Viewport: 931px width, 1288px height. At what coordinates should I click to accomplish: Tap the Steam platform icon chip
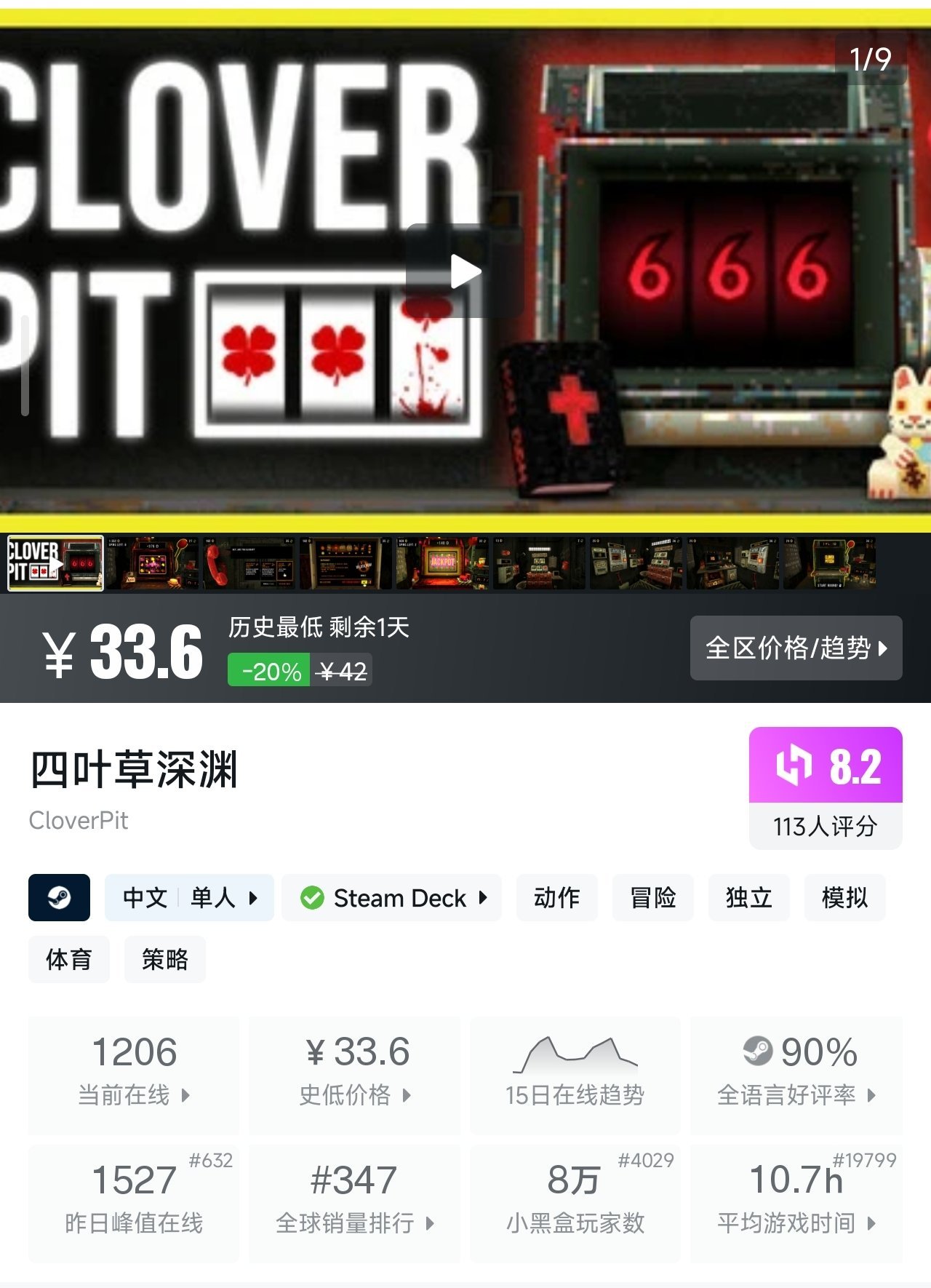[60, 897]
